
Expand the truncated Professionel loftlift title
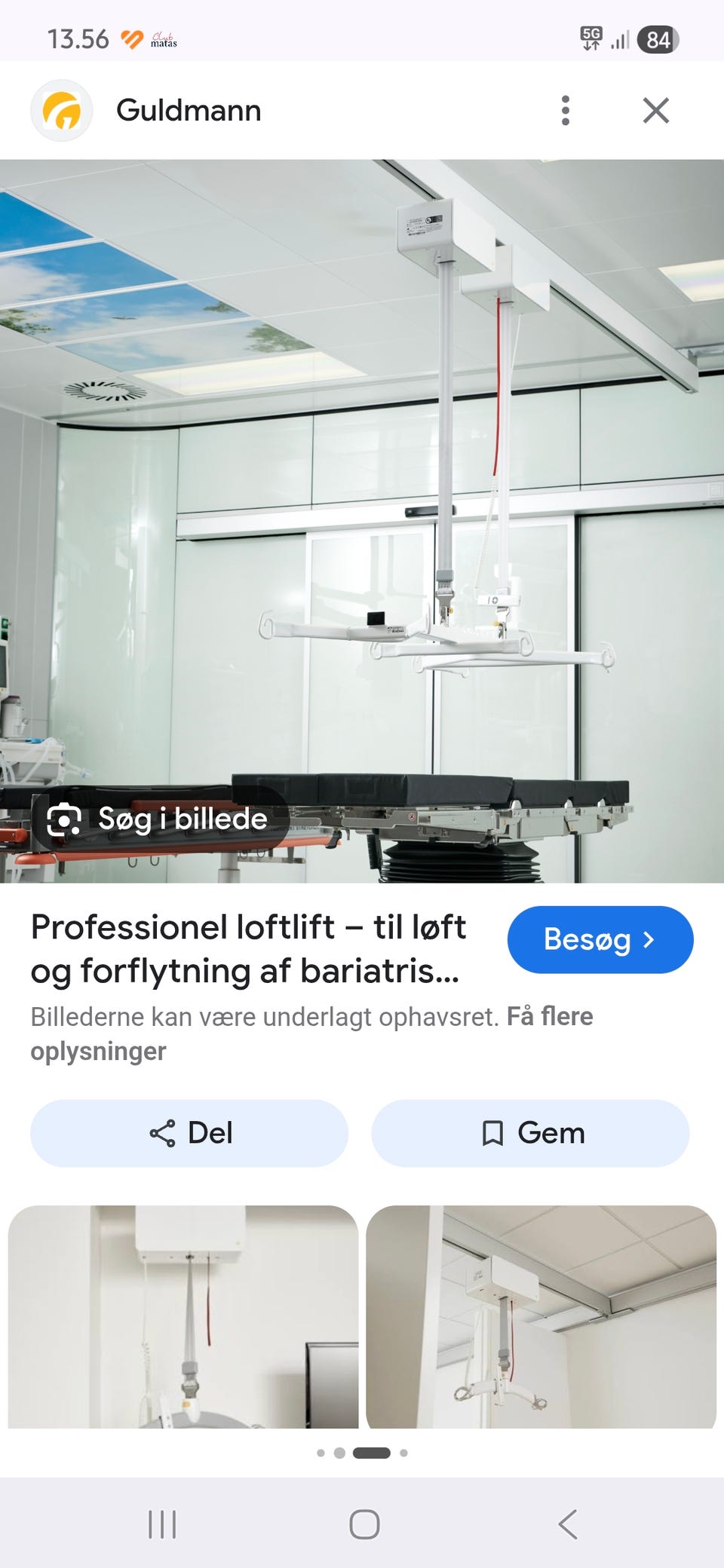coord(249,951)
